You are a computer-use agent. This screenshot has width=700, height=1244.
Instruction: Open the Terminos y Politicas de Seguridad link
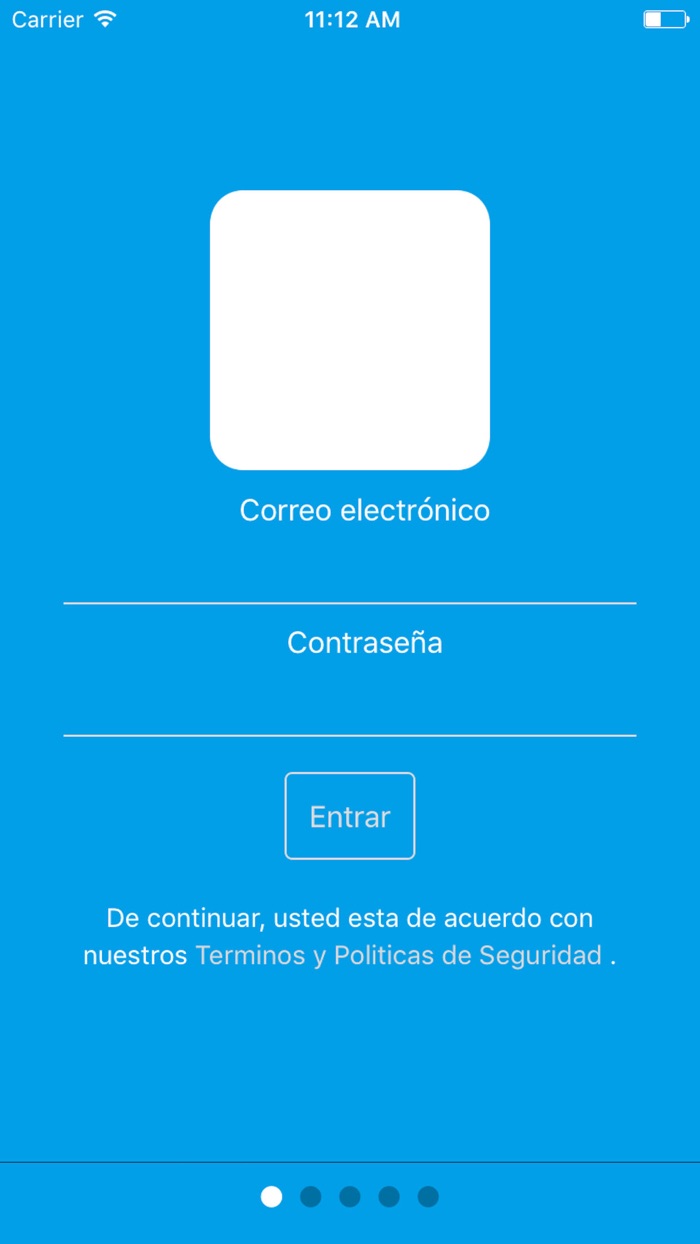point(398,955)
